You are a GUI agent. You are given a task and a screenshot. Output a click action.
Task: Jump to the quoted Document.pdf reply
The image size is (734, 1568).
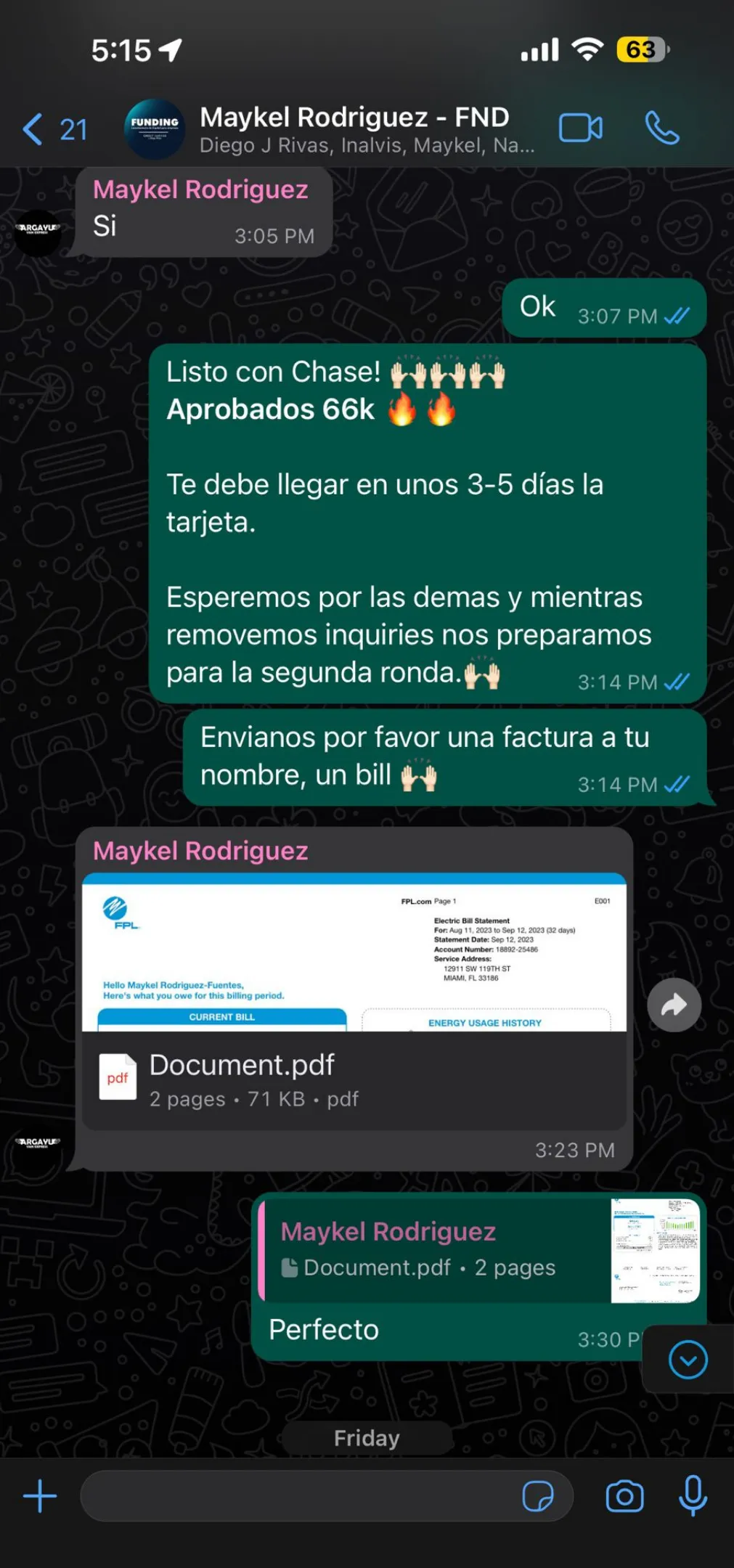479,1250
